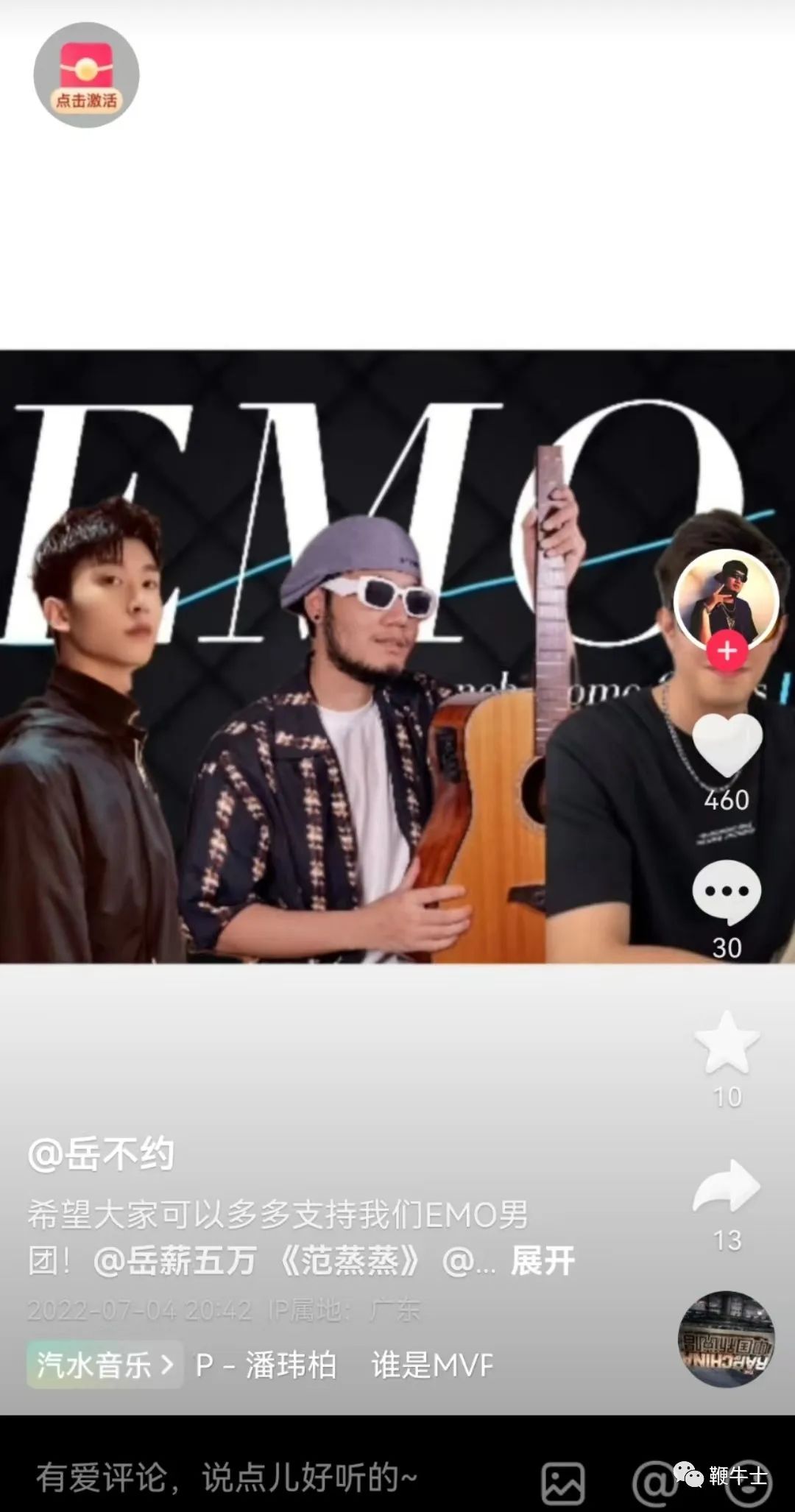Viewport: 795px width, 1512px height.
Task: Favorite the video with the star icon
Action: pyautogui.click(x=727, y=1044)
